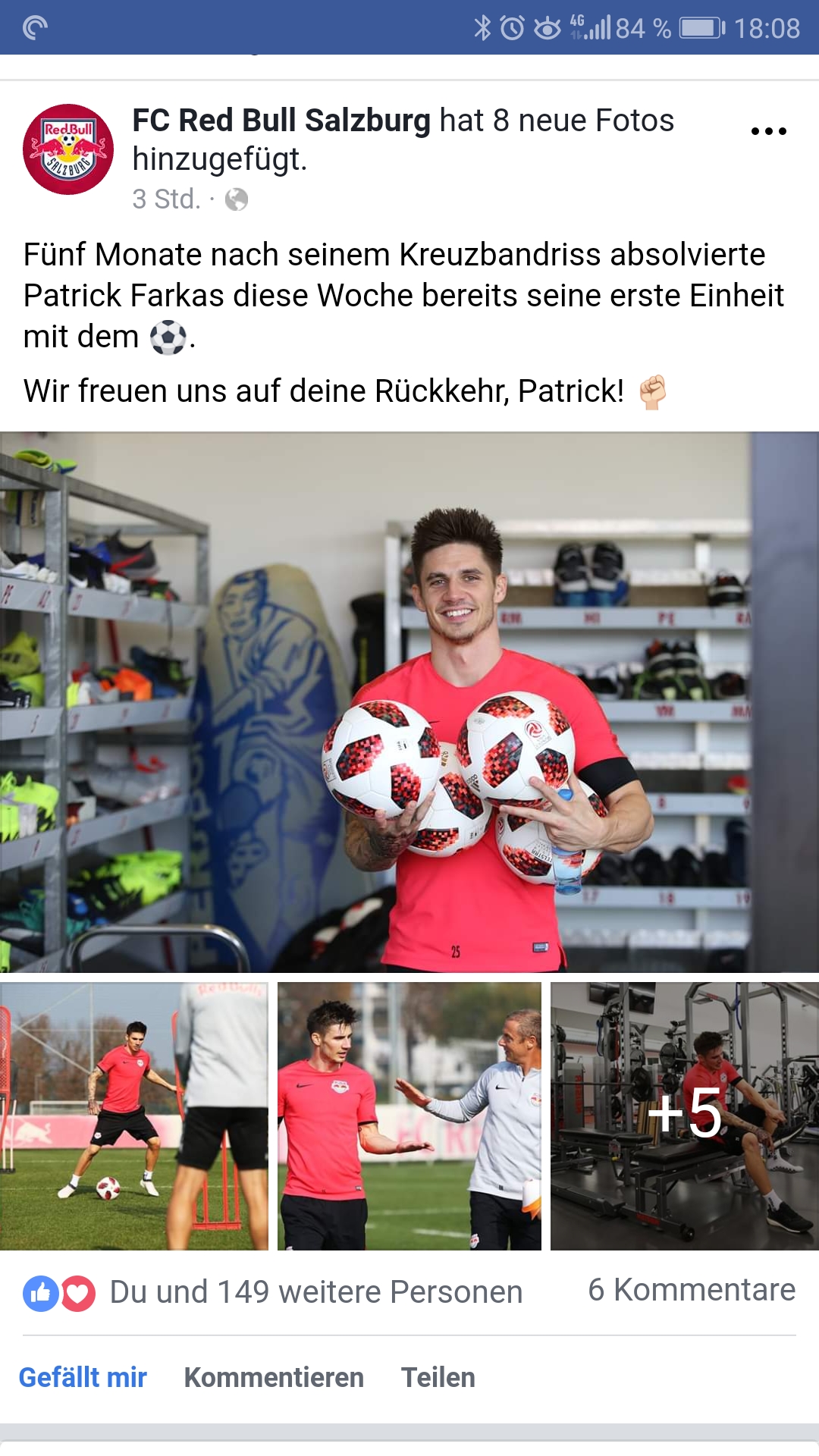
Task: Open the large photo of Patrick holding balls
Action: (x=409, y=702)
